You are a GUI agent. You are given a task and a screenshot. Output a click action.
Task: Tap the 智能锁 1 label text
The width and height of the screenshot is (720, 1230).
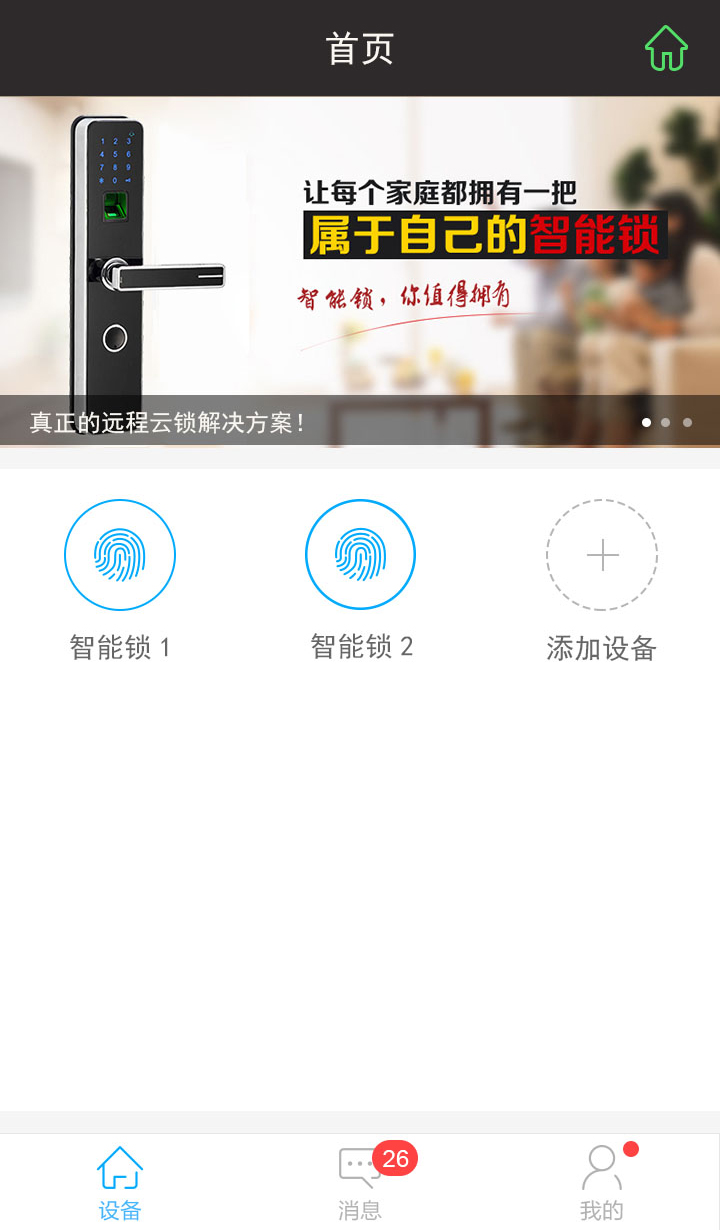[x=120, y=647]
